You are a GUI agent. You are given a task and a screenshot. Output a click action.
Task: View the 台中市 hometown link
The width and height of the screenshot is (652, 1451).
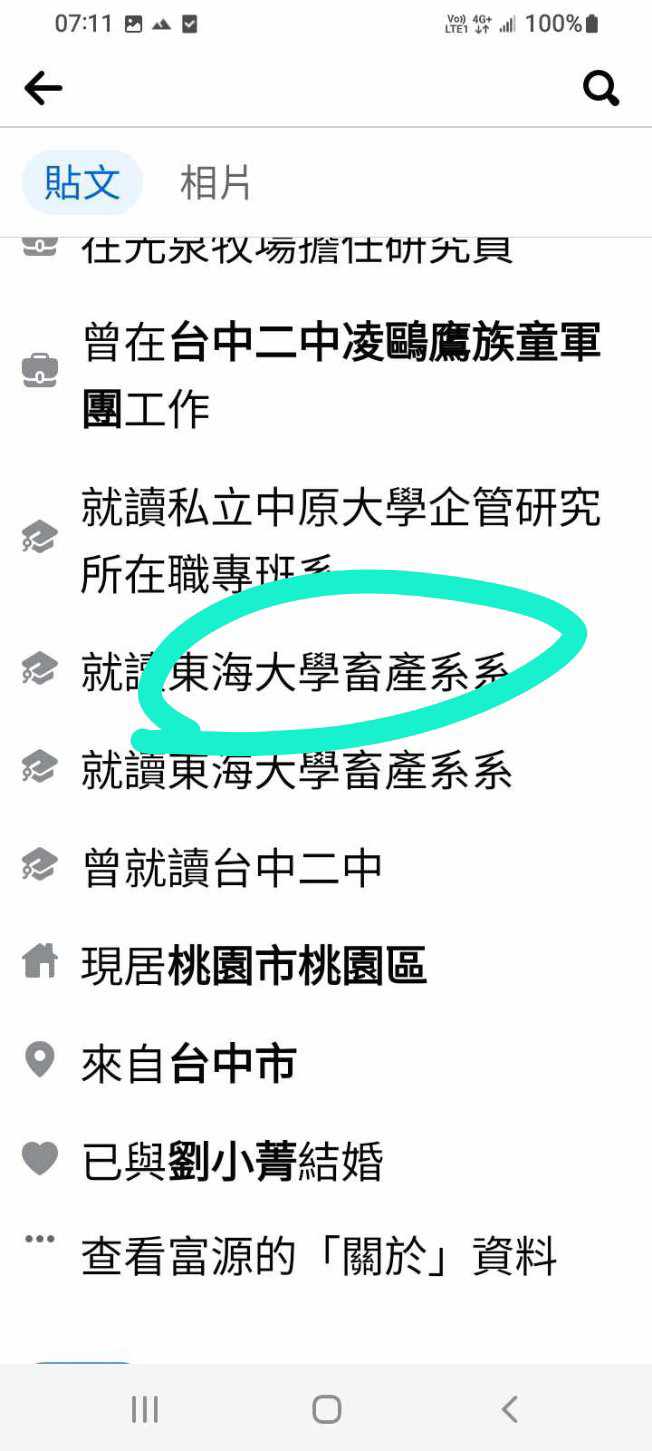233,1063
